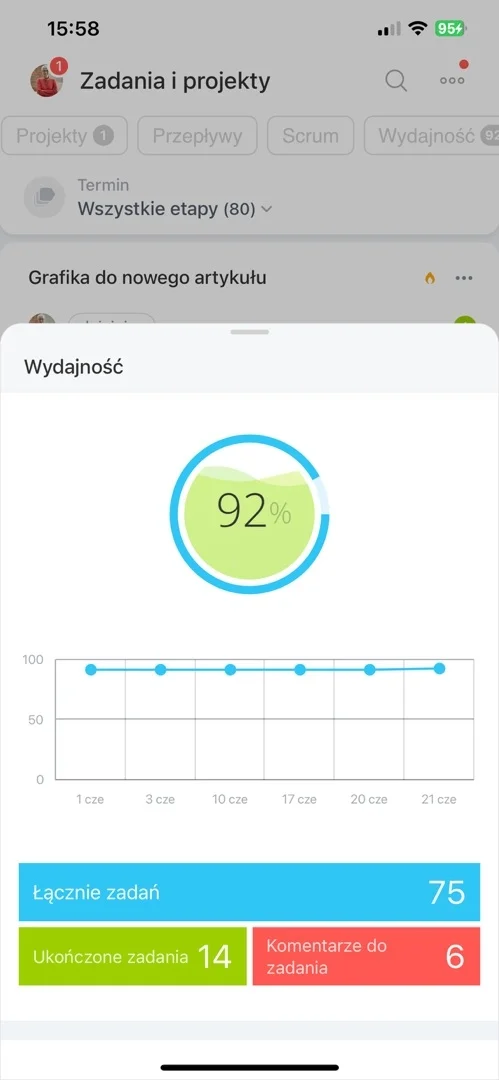Image resolution: width=499 pixels, height=1080 pixels.
Task: Open the Ukończone zadania tile
Action: 132,957
